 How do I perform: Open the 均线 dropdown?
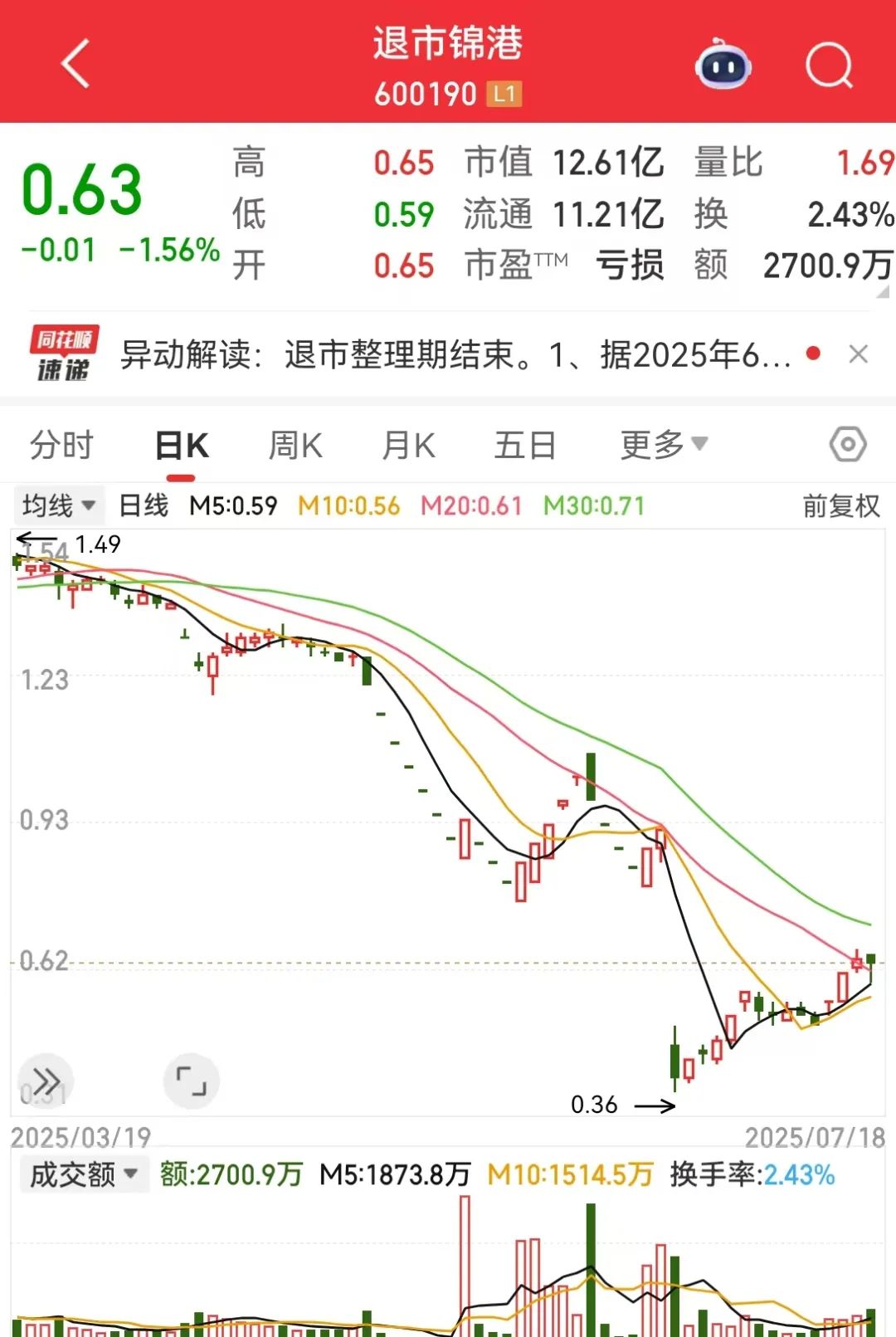(56, 504)
